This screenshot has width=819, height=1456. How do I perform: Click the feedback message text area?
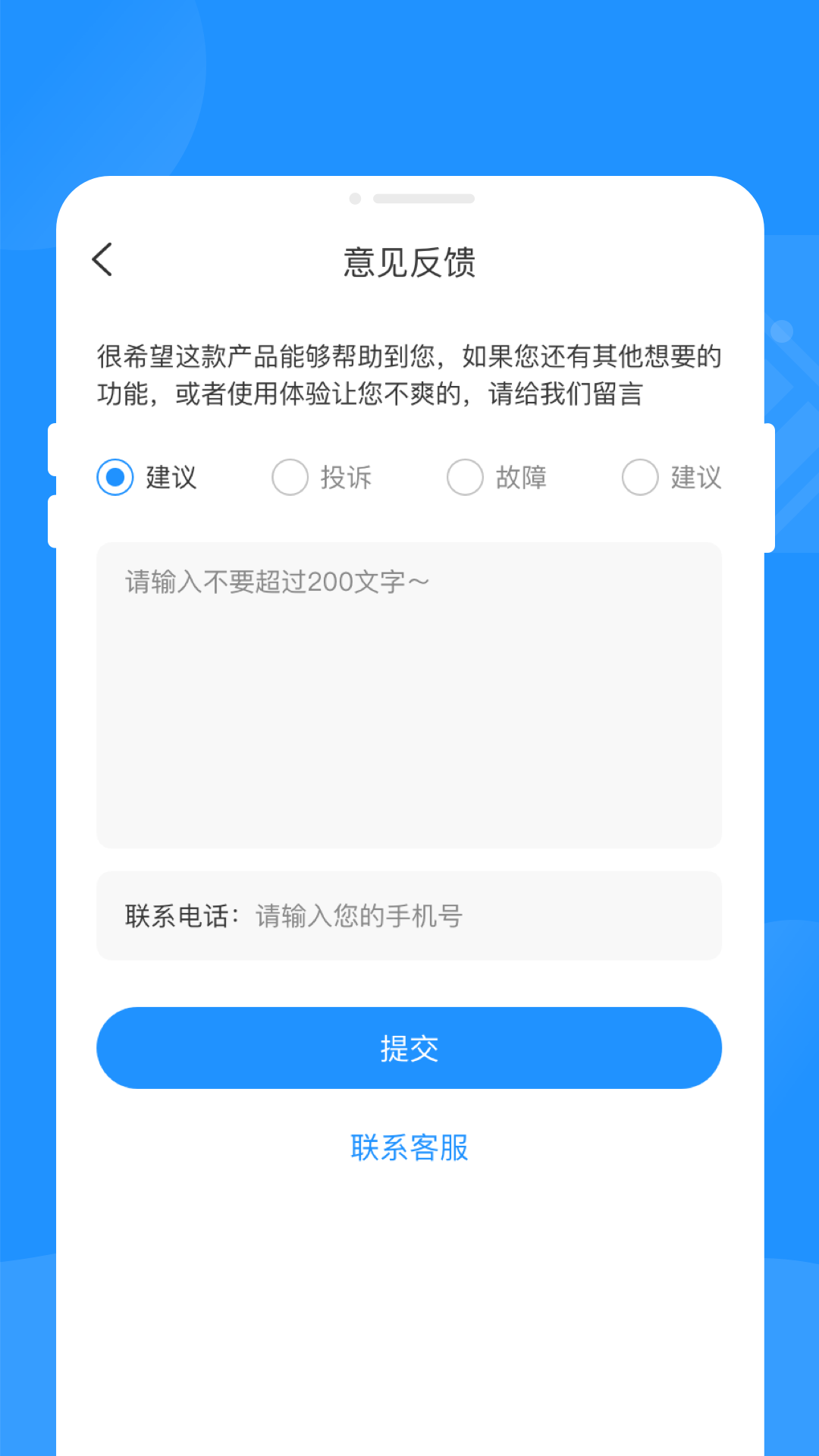[x=409, y=694]
